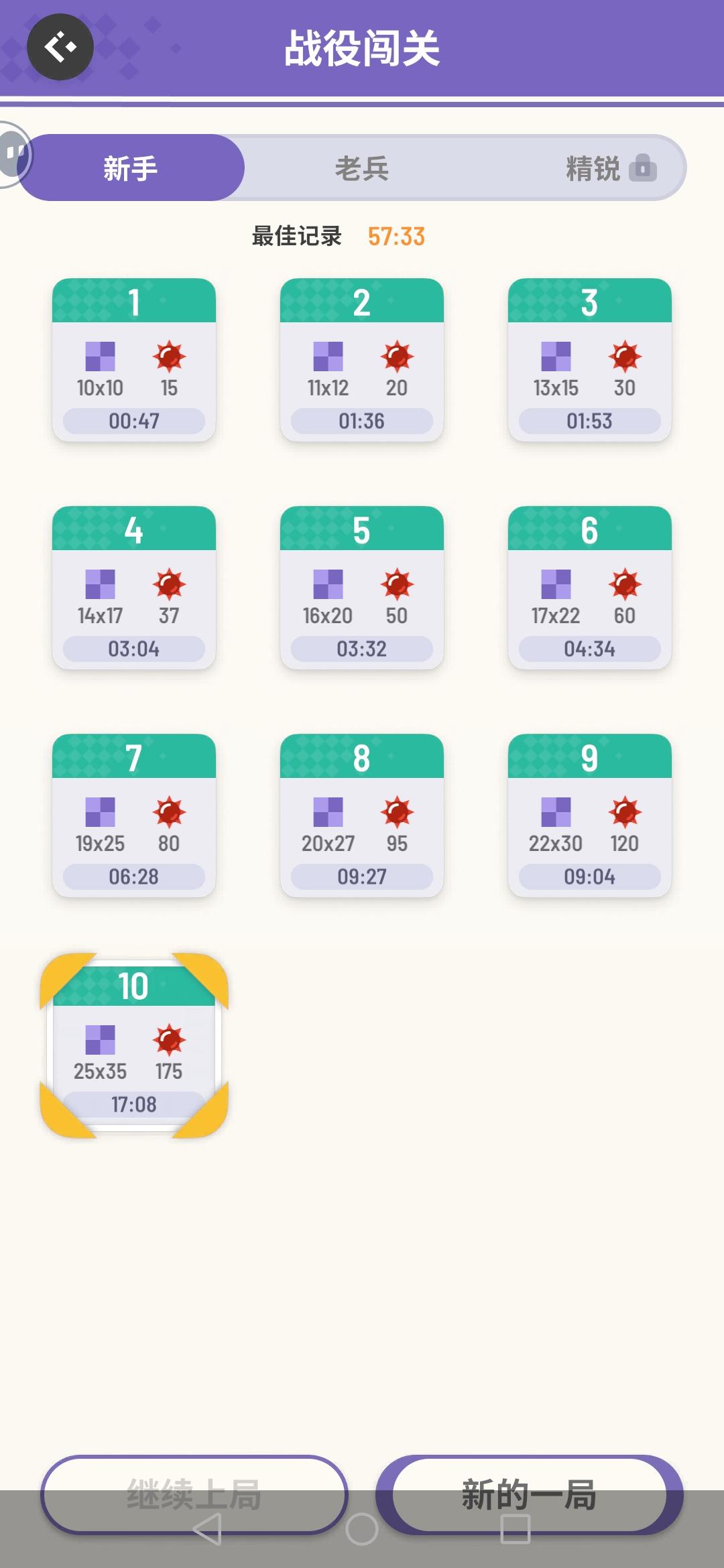Tap the best record time 57:33
724x1568 pixels.
click(397, 237)
